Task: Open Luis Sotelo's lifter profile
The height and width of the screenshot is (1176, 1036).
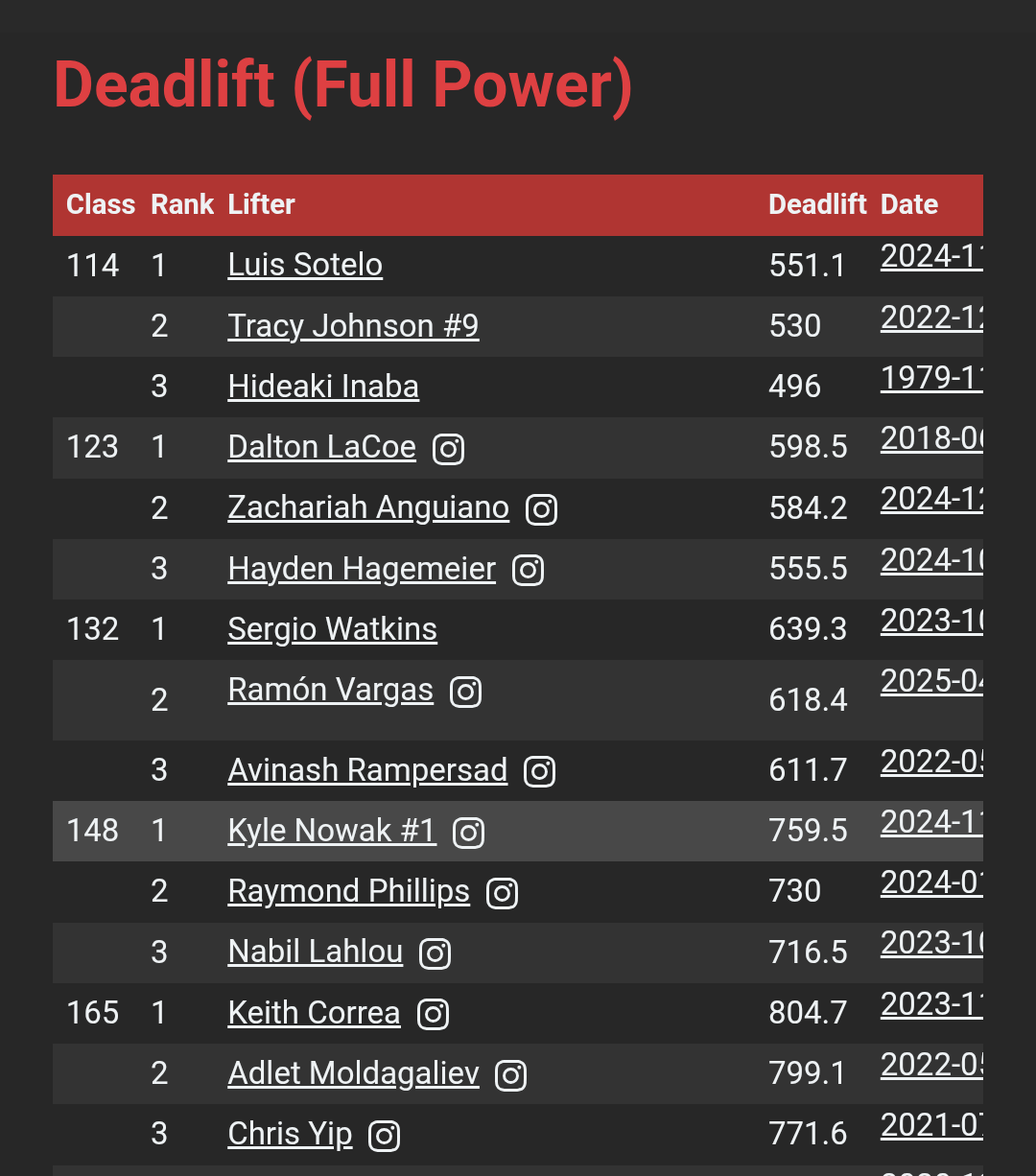Action: pos(305,265)
